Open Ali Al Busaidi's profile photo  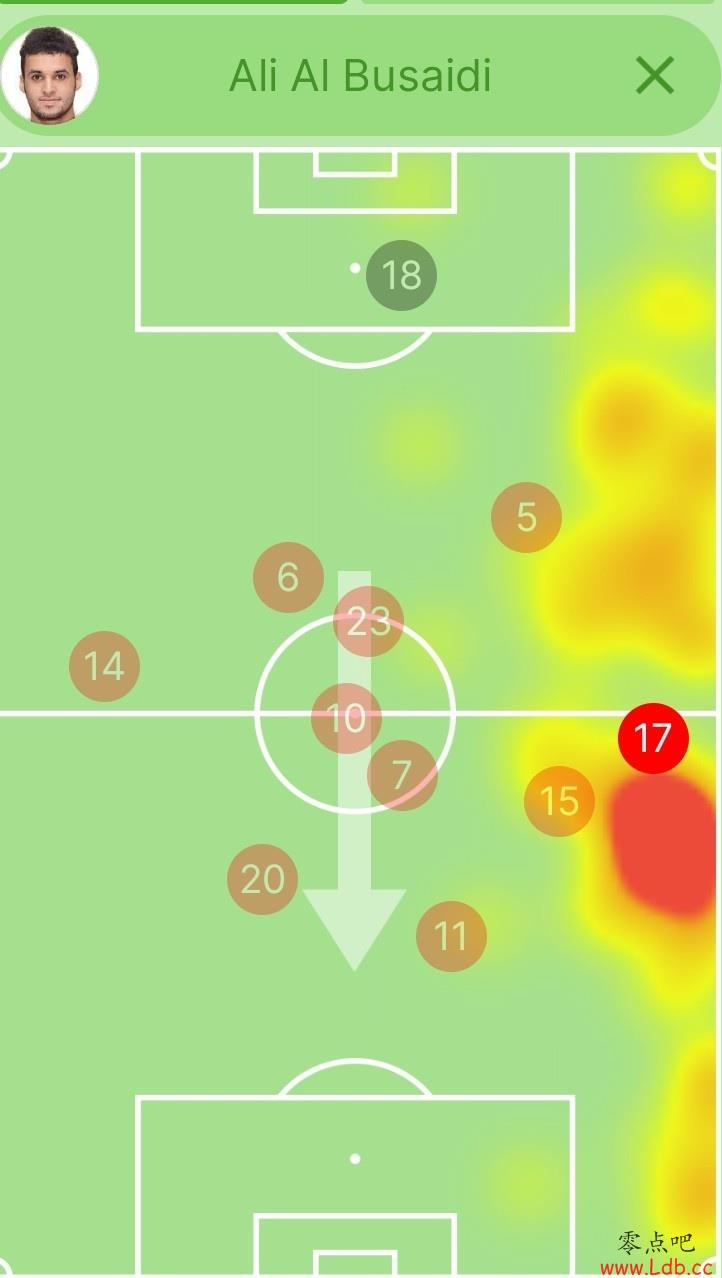pos(49,76)
